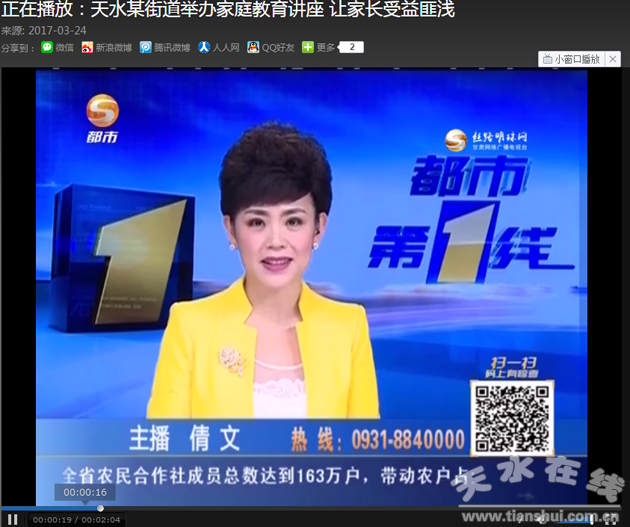The width and height of the screenshot is (630, 527).
Task: Share to 微信
Action: click(x=57, y=47)
